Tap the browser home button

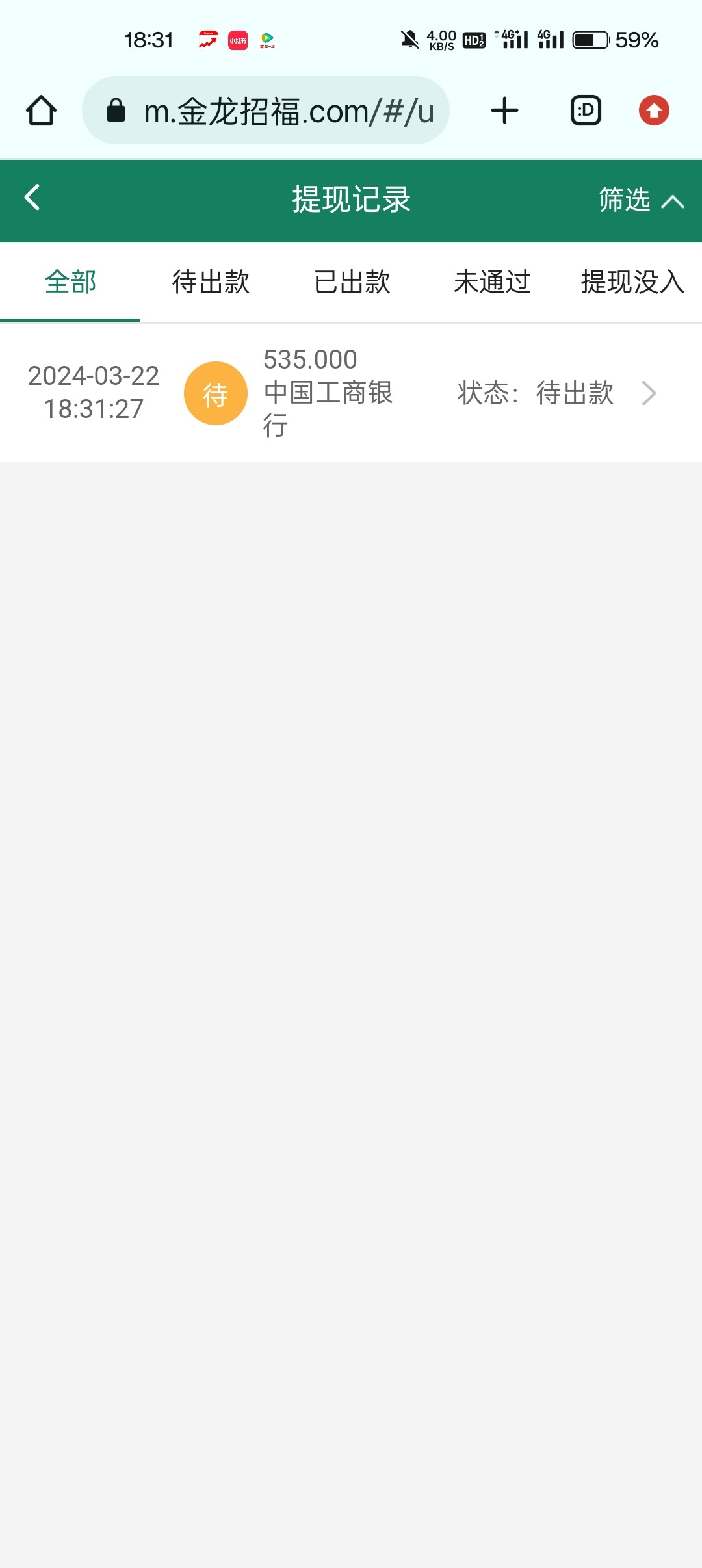pyautogui.click(x=41, y=111)
